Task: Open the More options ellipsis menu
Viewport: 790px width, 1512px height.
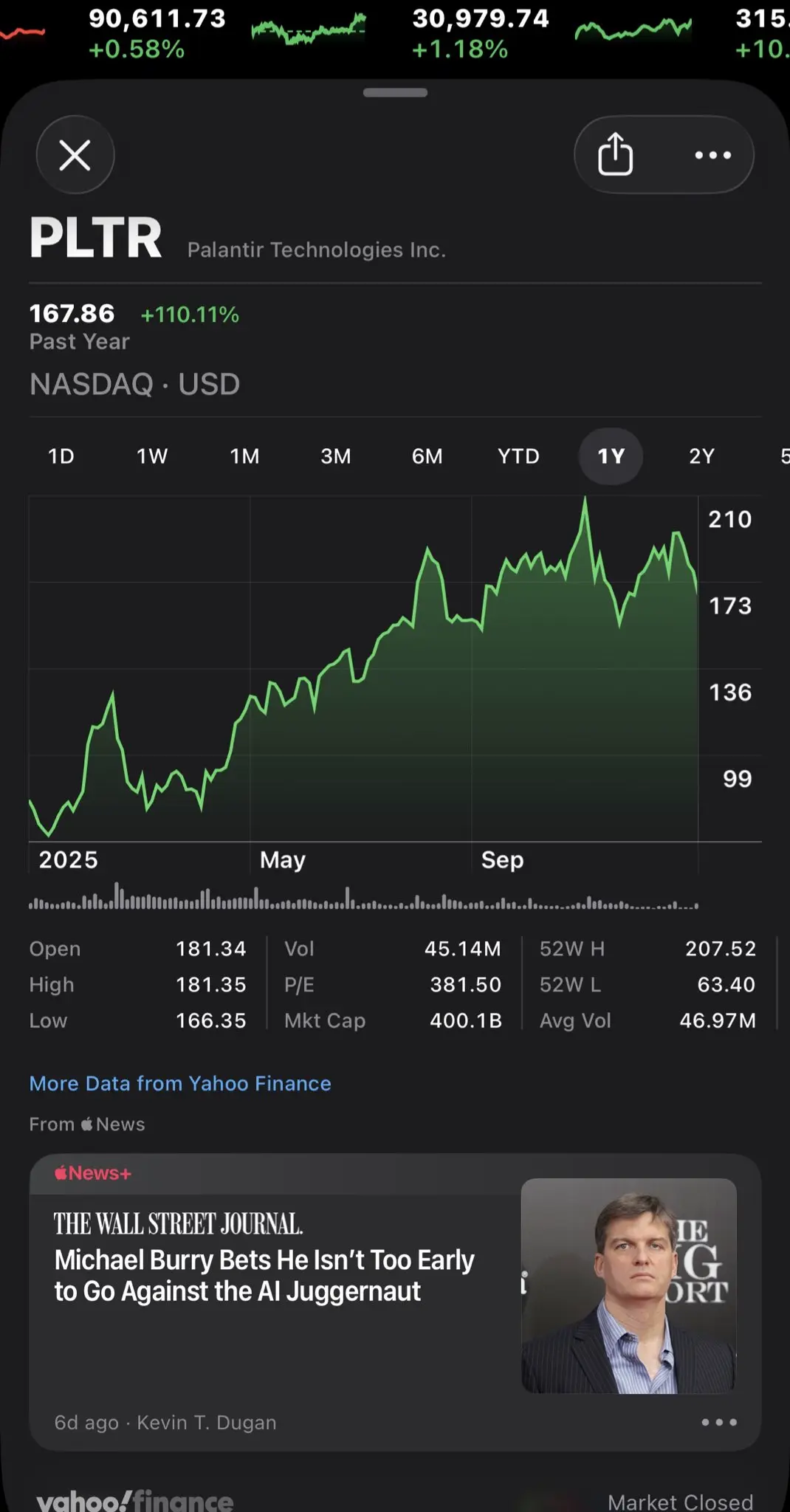Action: coord(711,154)
